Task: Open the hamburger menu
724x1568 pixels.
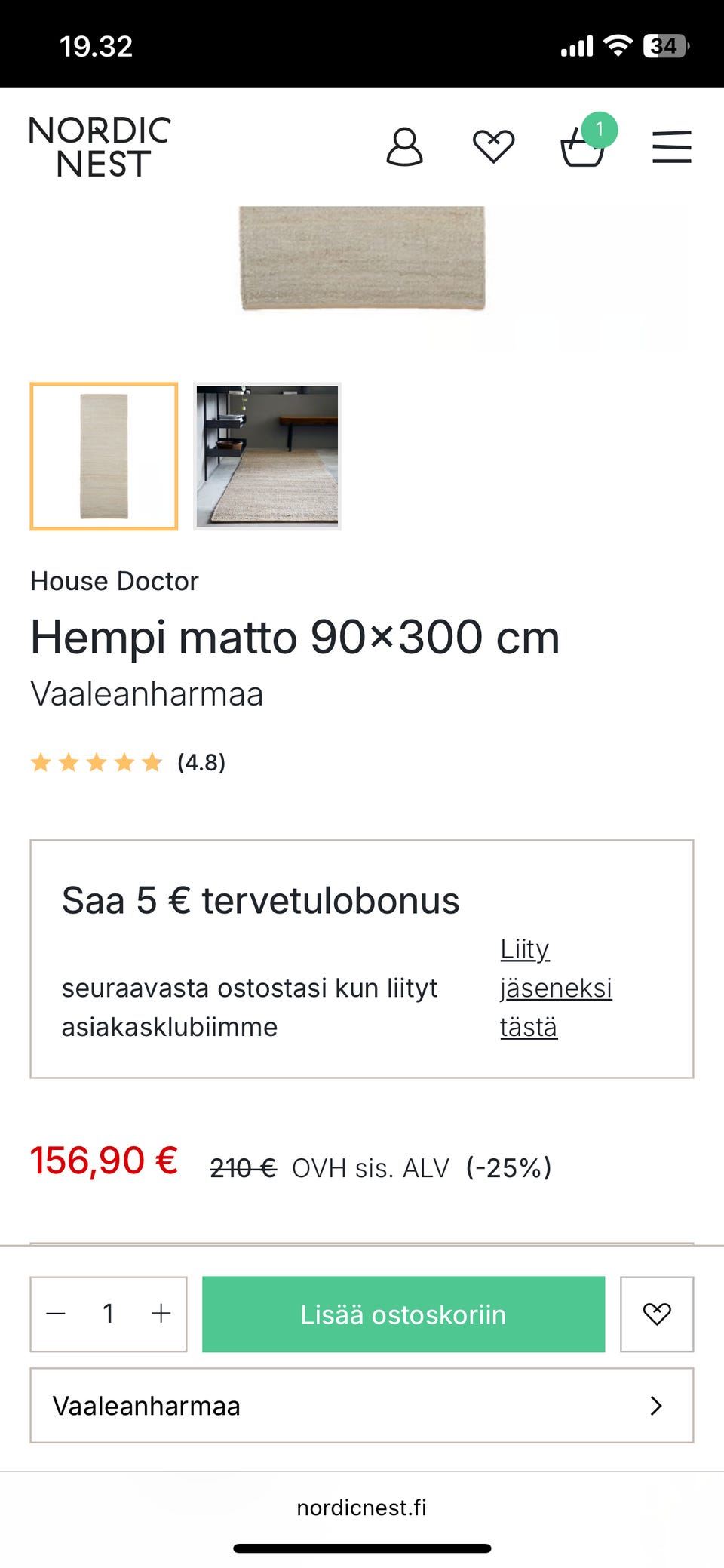Action: coord(671,146)
